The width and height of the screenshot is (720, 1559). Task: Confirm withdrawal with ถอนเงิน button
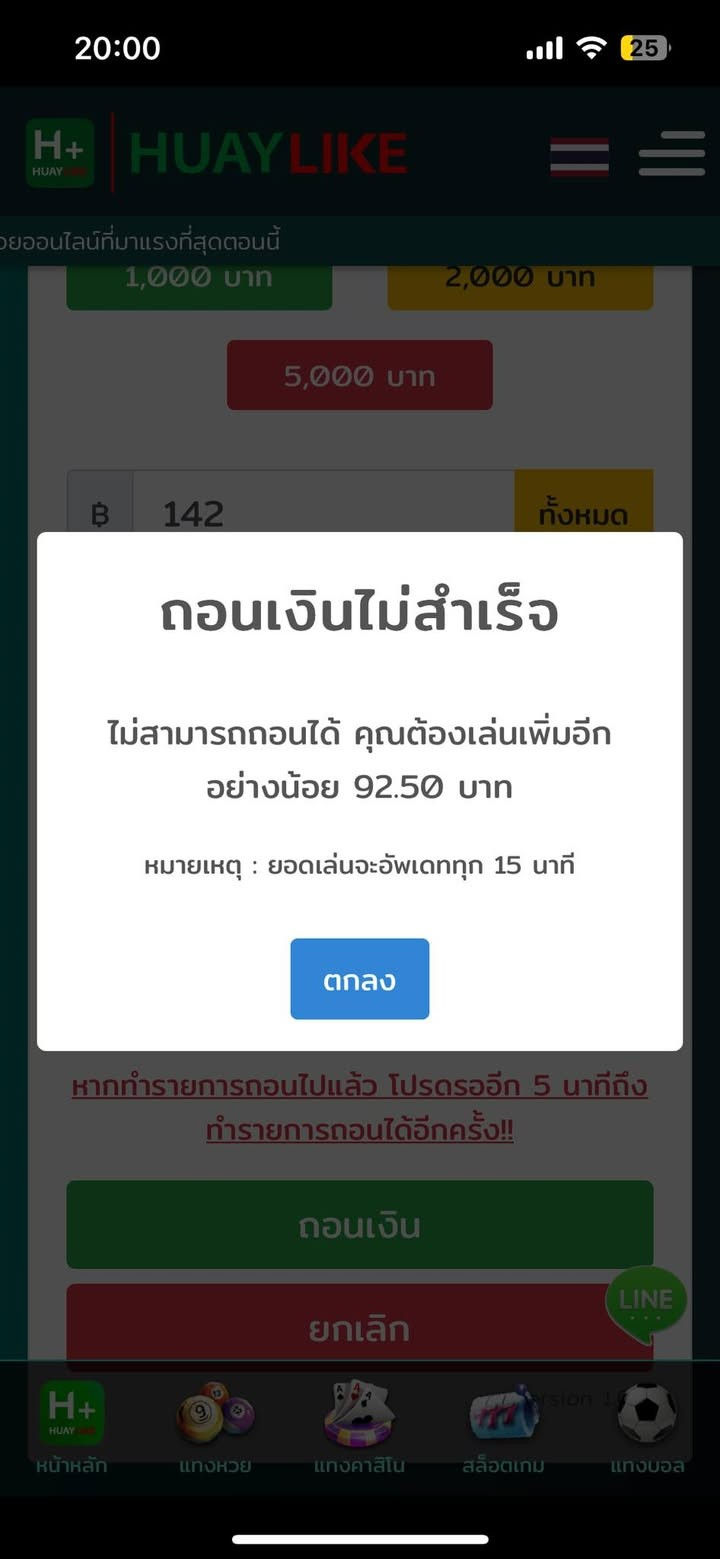coord(359,1225)
